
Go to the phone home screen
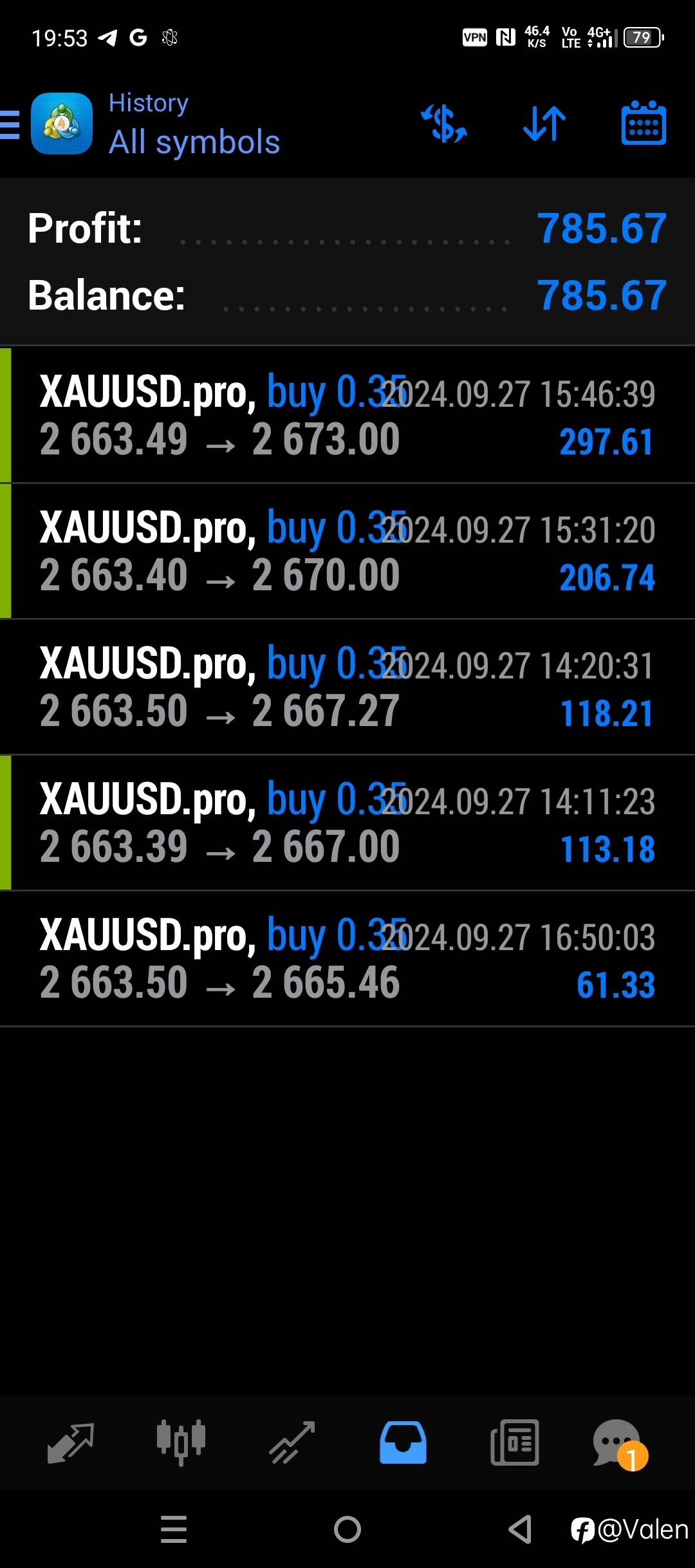click(x=347, y=1529)
